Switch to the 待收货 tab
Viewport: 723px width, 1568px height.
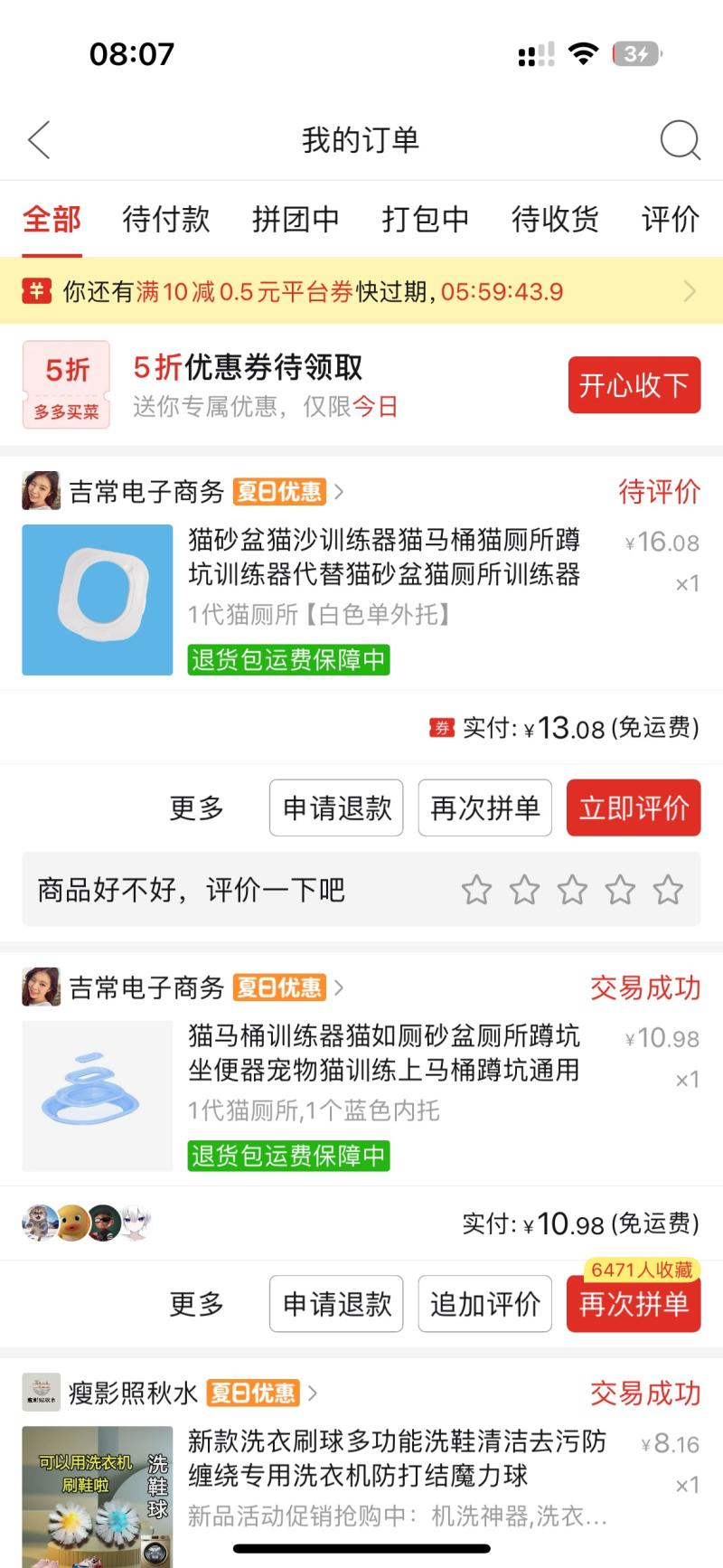(555, 219)
